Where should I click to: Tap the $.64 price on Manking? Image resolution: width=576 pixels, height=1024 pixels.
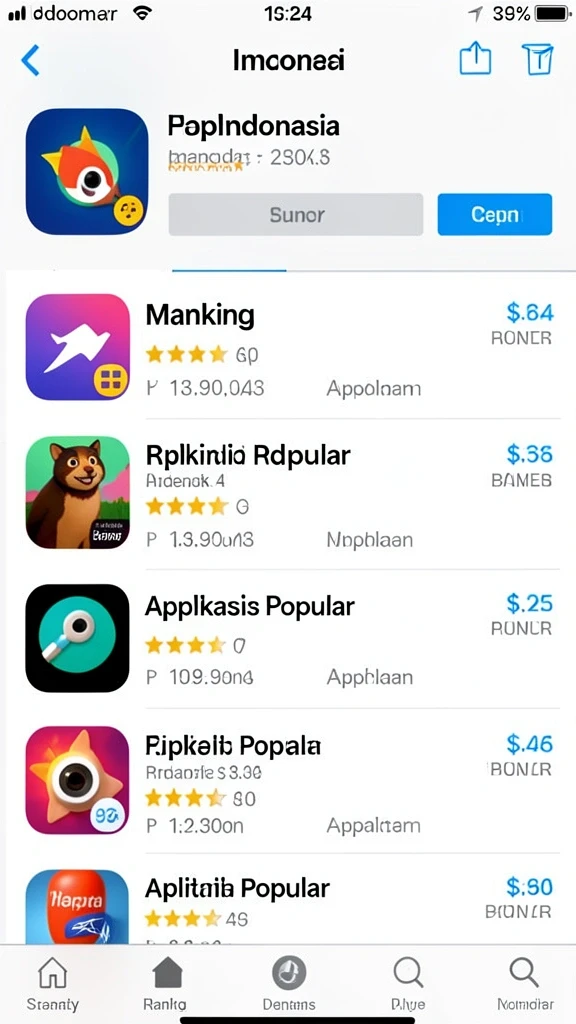click(530, 313)
